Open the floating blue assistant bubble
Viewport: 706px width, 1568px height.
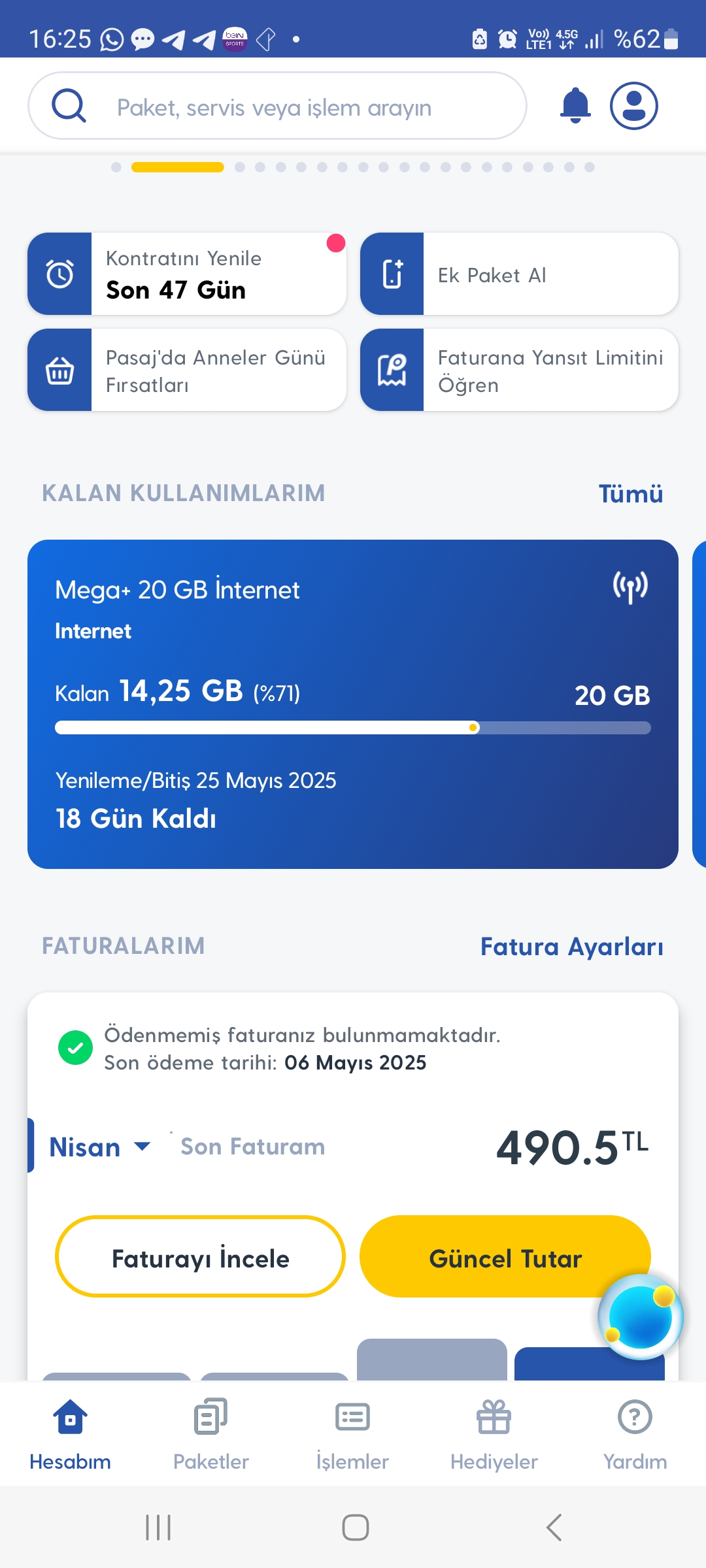(641, 1317)
